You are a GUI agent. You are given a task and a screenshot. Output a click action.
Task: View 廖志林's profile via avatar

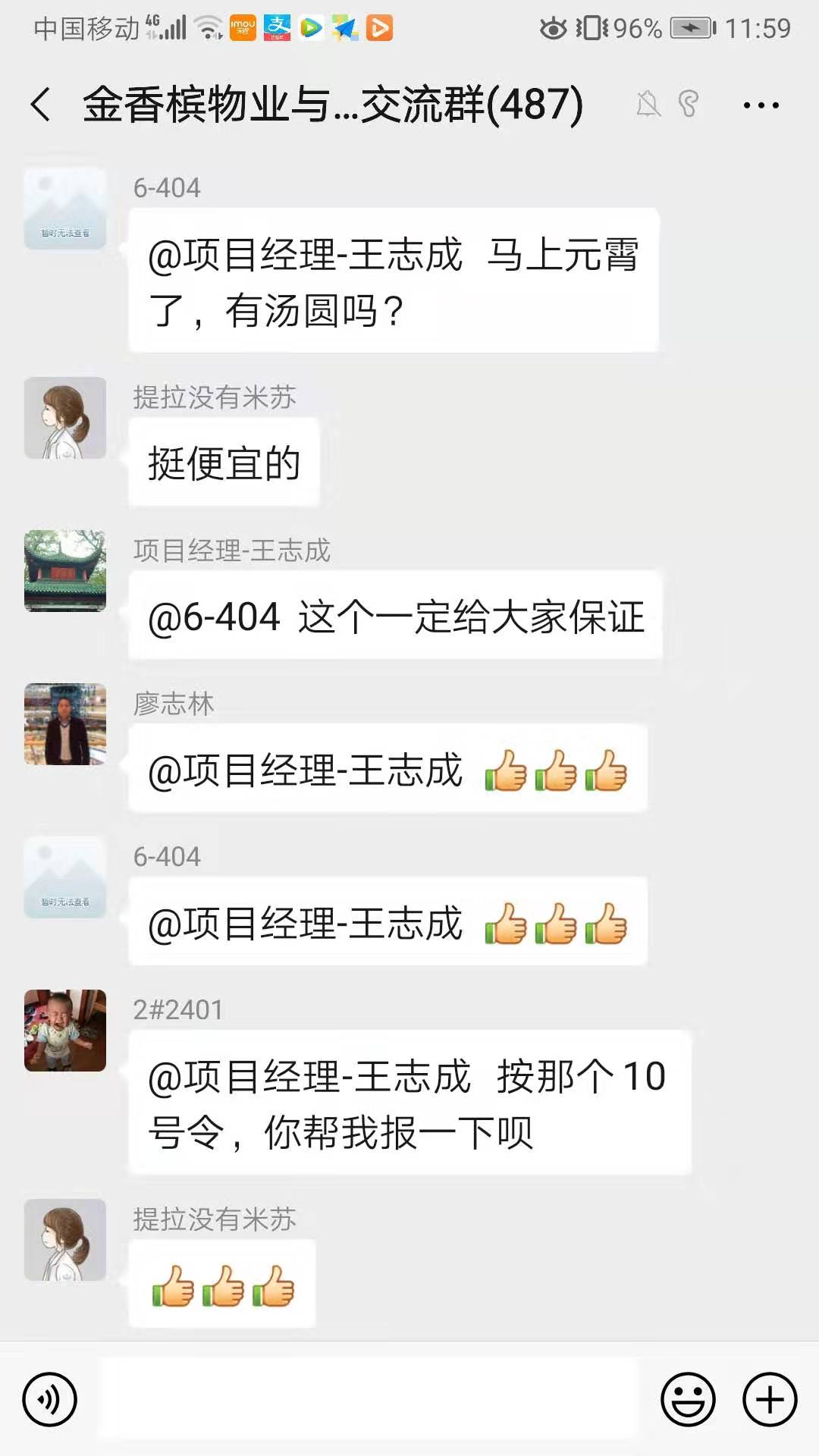(x=65, y=724)
